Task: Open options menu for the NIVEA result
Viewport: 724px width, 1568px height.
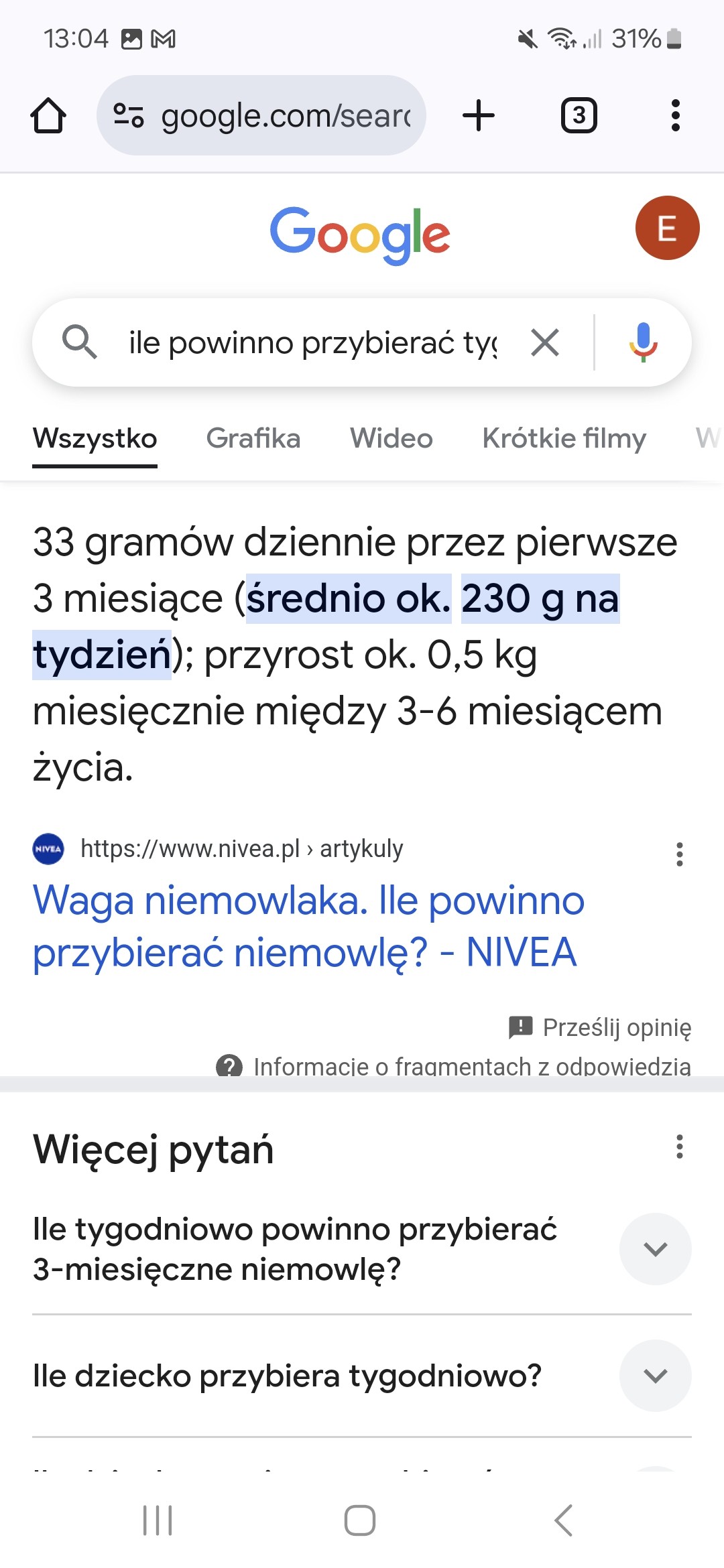Action: pyautogui.click(x=679, y=854)
